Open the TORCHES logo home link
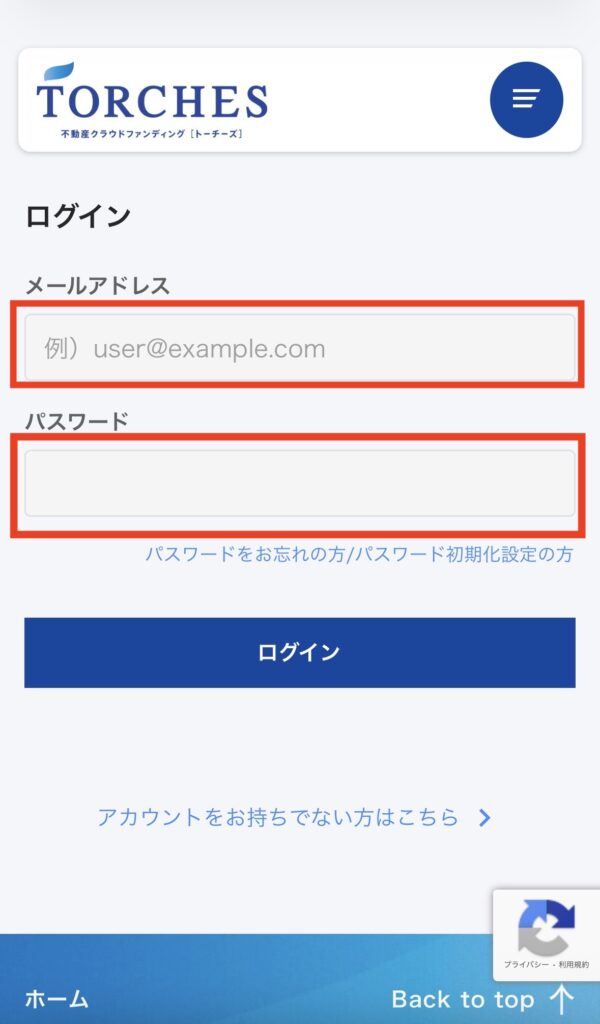The image size is (600, 1024). pyautogui.click(x=152, y=102)
